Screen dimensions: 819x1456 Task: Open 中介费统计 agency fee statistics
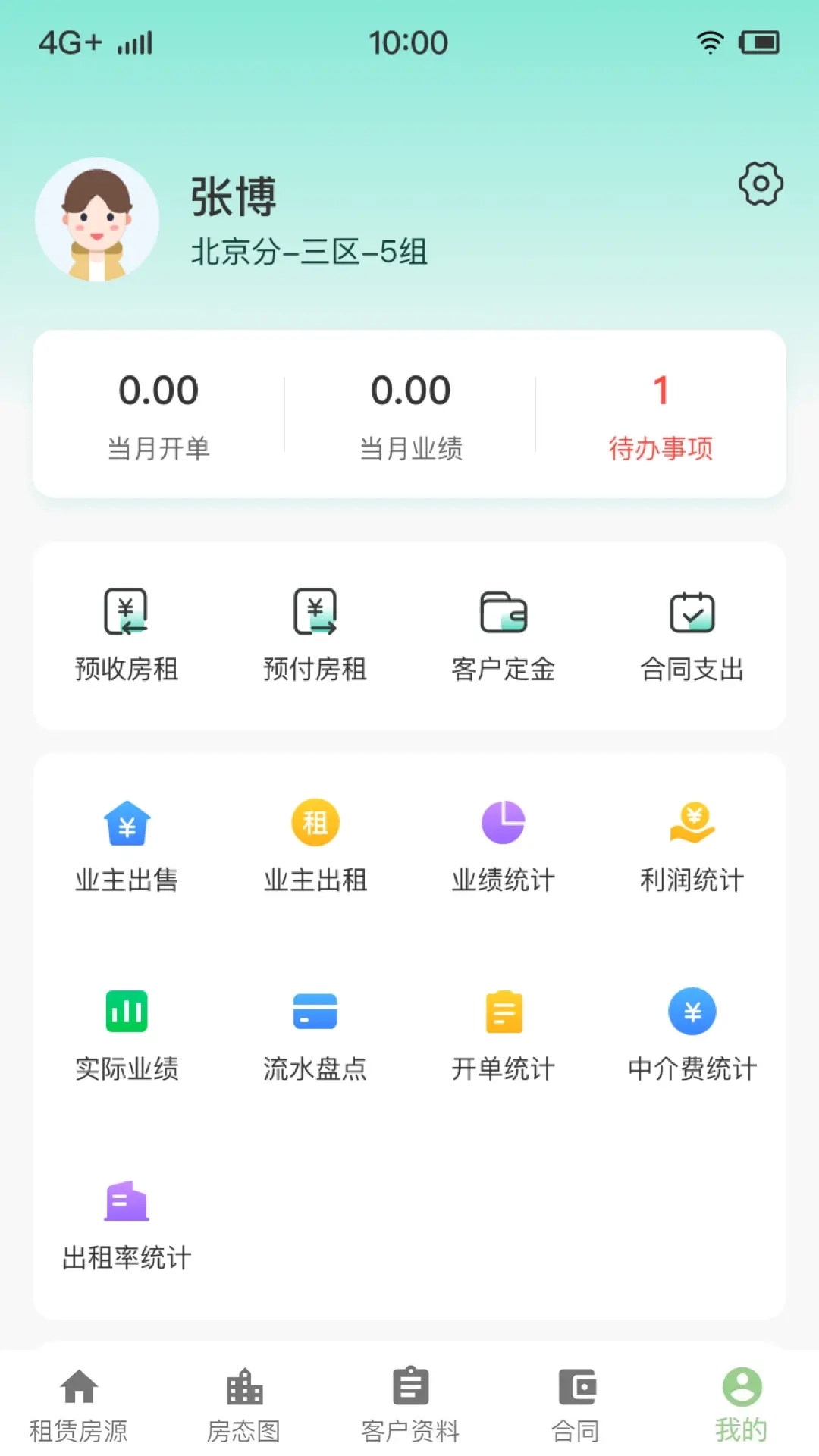(x=692, y=1035)
